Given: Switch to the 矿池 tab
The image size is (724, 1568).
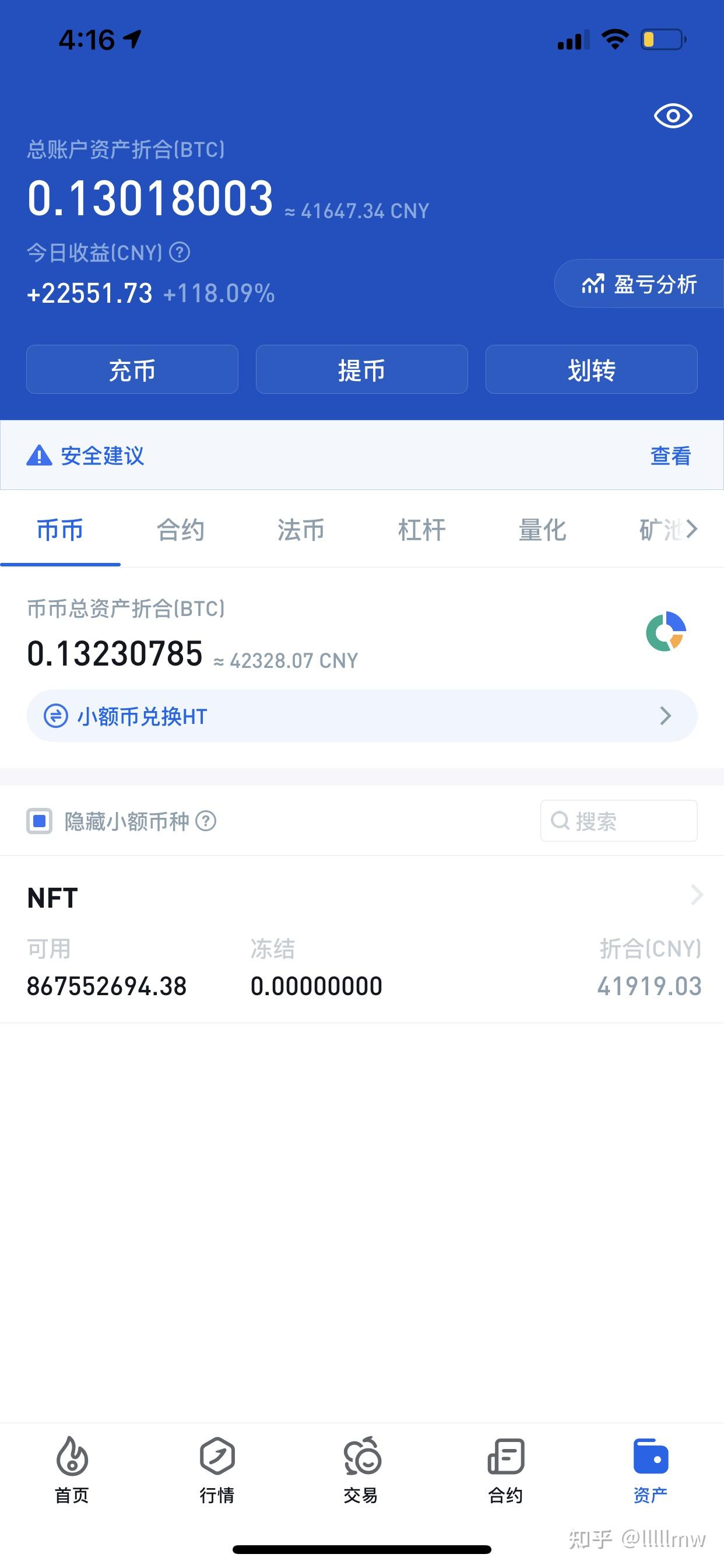Looking at the screenshot, I should (660, 530).
